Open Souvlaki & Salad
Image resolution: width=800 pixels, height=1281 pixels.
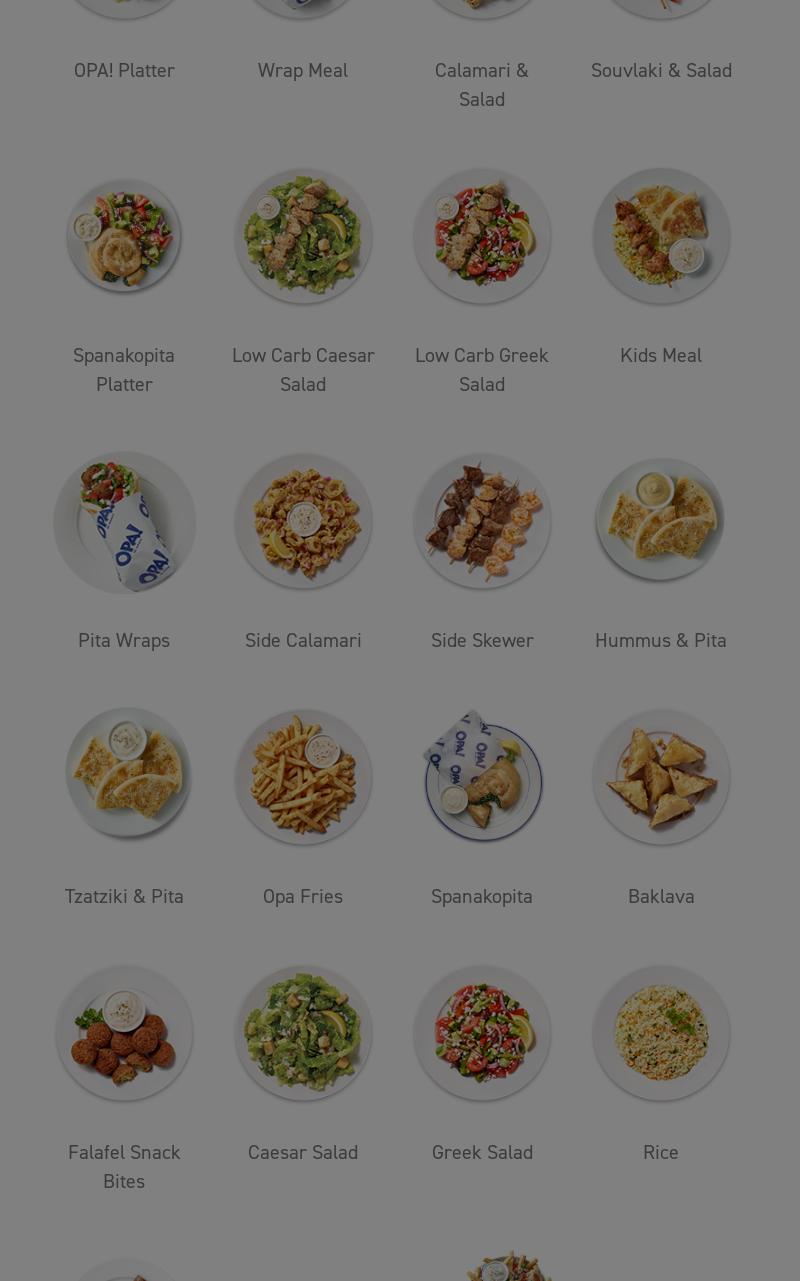(x=661, y=70)
